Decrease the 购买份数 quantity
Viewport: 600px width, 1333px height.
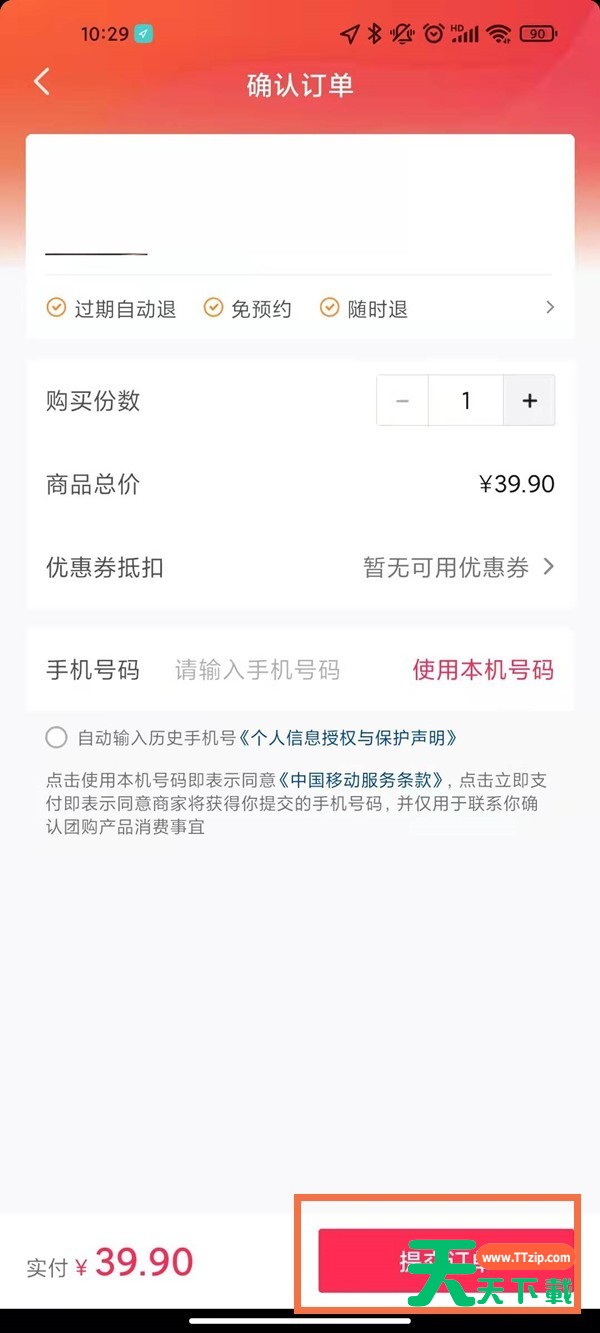(403, 401)
